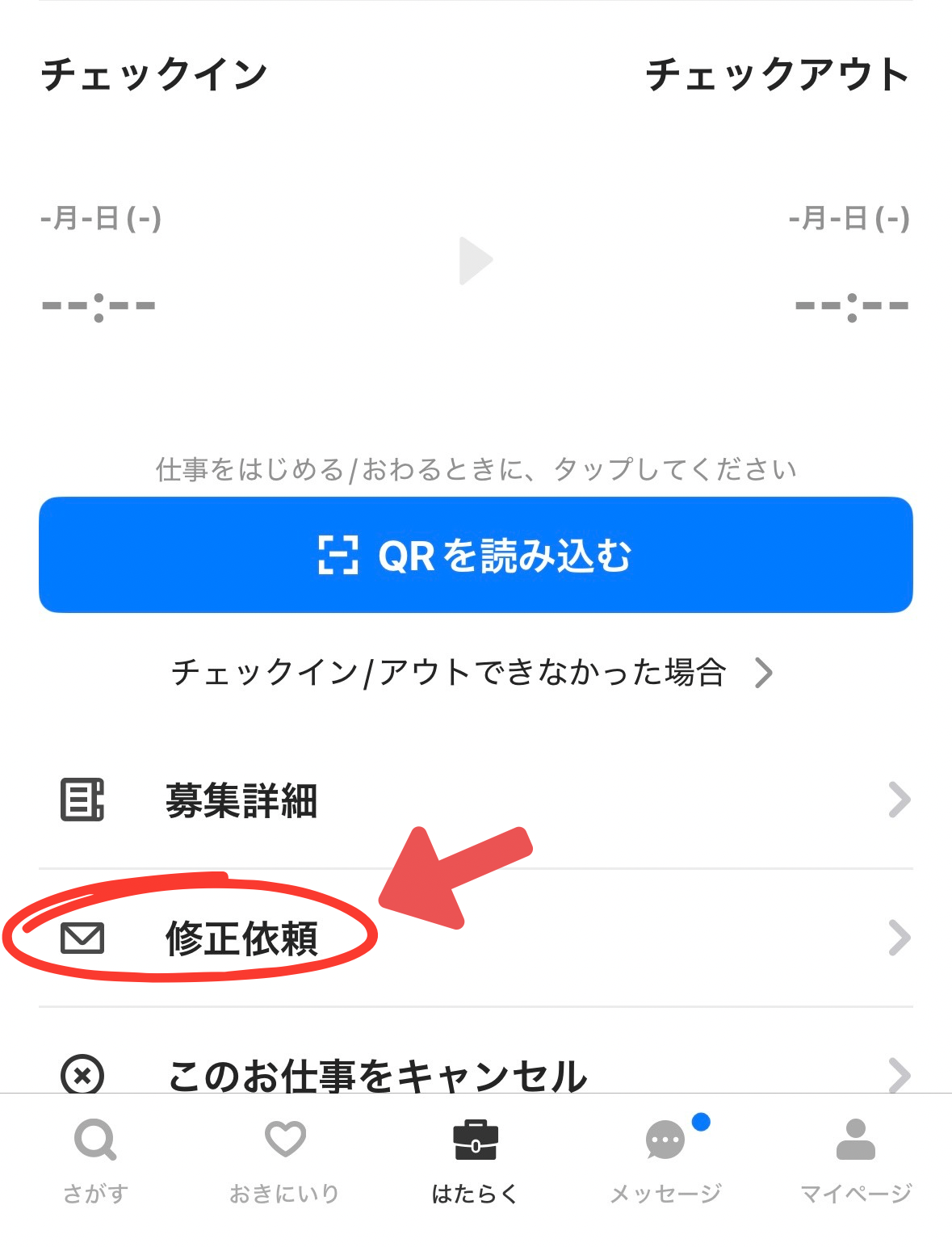This screenshot has width=952, height=1247.
Task: Switch to the おきにいり tab
Action: [x=285, y=1161]
